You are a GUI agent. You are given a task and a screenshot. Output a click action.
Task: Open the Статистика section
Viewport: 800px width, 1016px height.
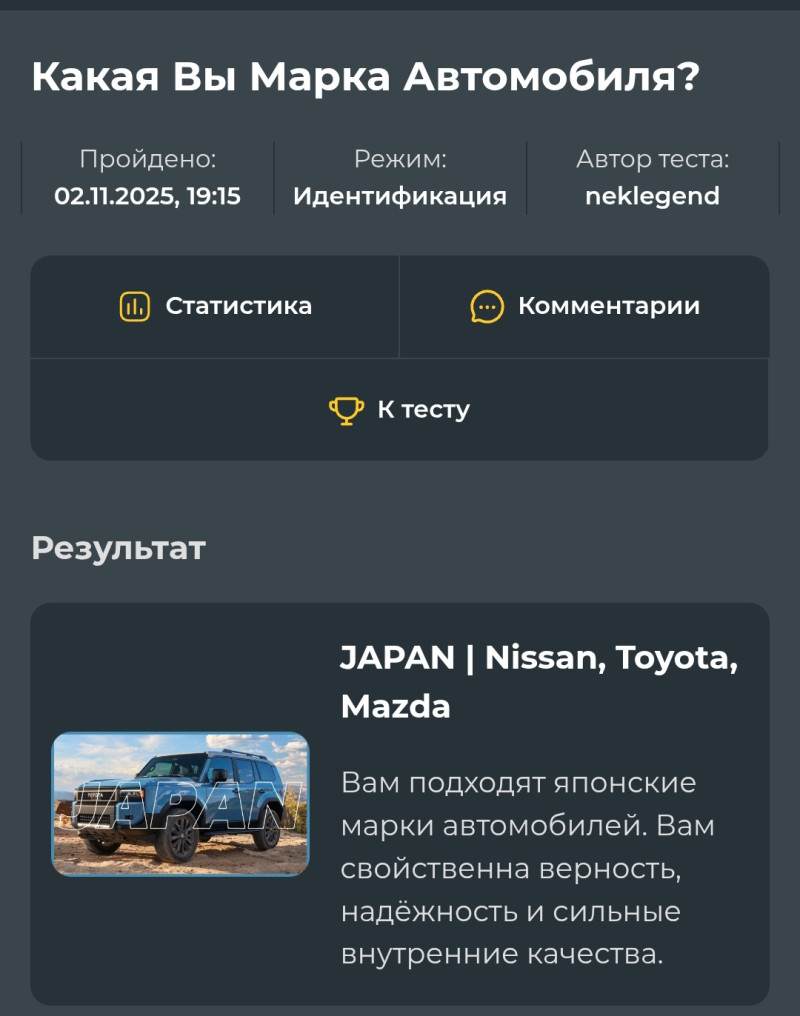pyautogui.click(x=215, y=306)
